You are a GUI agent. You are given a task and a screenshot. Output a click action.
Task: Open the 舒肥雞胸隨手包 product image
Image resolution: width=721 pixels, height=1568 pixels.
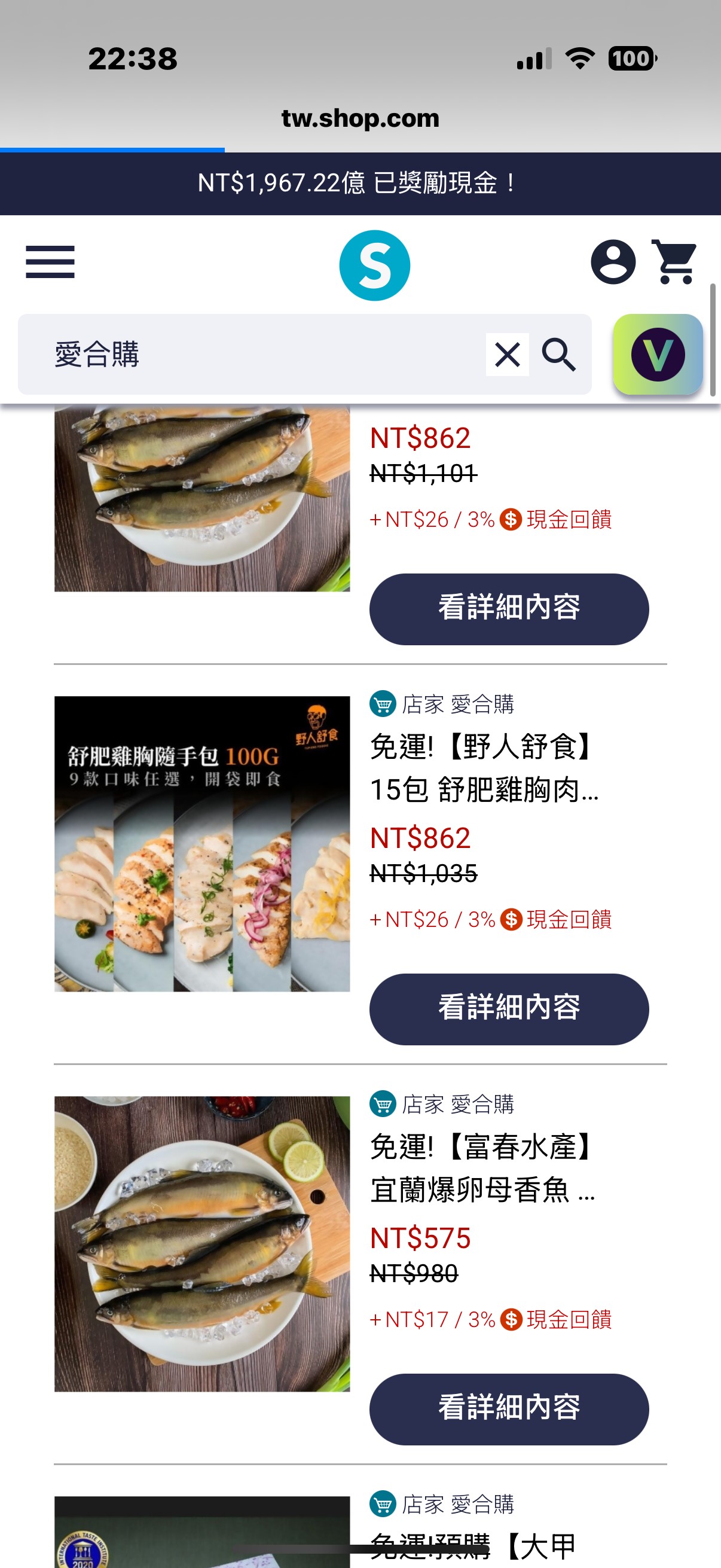point(202,844)
